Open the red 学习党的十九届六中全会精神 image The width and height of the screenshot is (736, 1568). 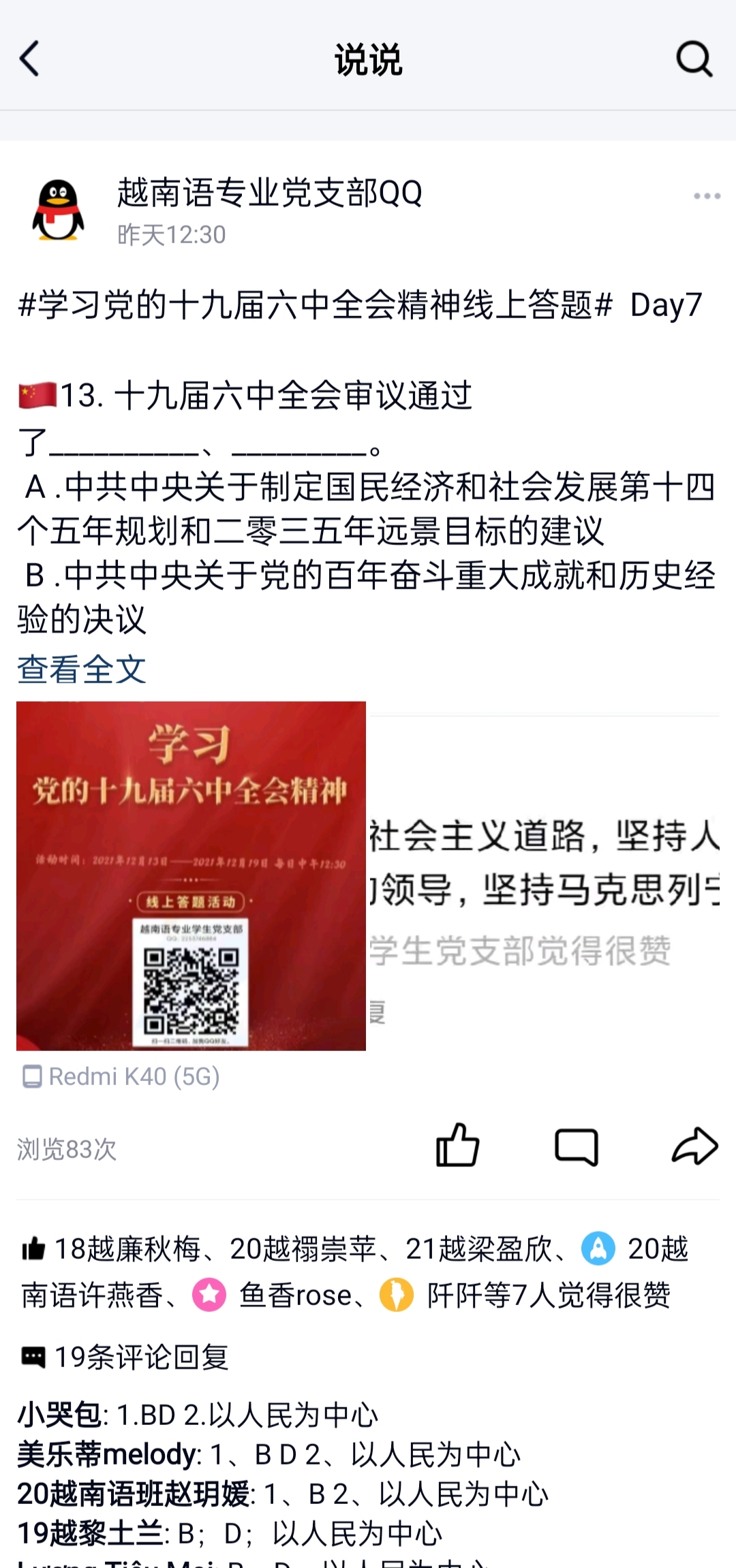pos(191,875)
